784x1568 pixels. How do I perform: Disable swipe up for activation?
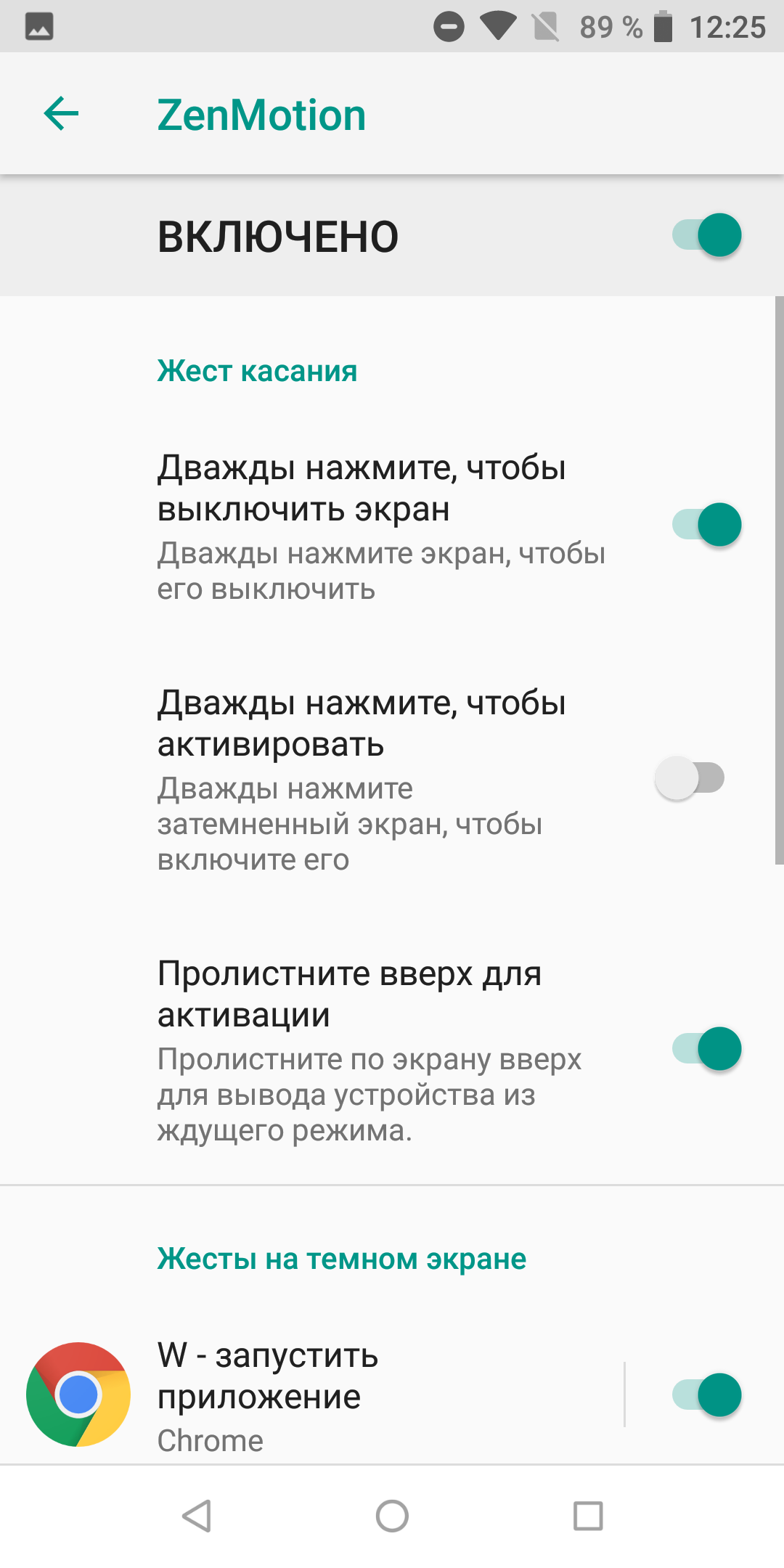point(706,1049)
